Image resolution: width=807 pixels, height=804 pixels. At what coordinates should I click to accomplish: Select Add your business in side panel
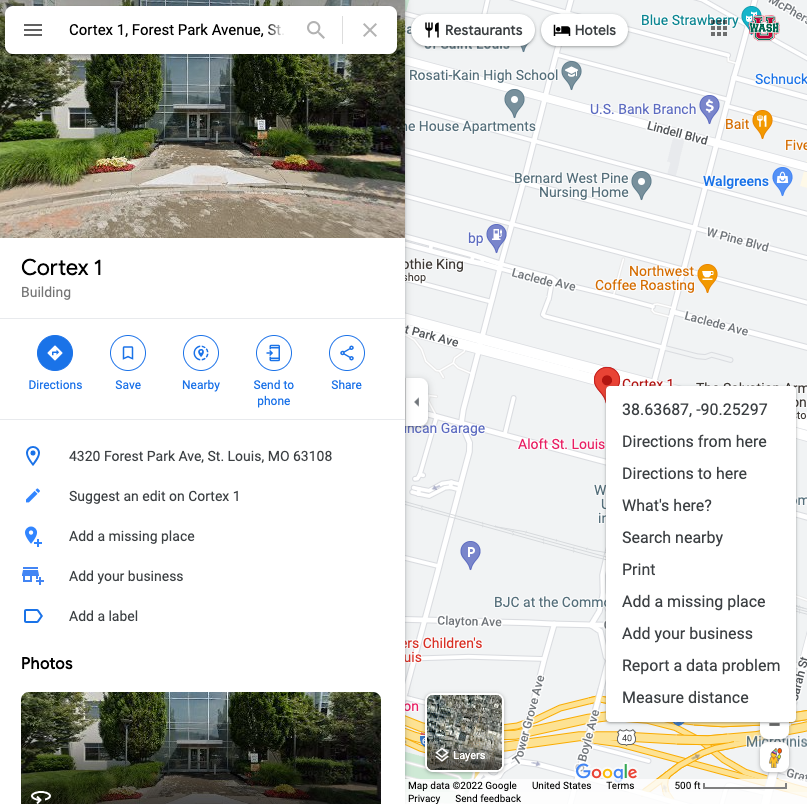pyautogui.click(x=126, y=576)
